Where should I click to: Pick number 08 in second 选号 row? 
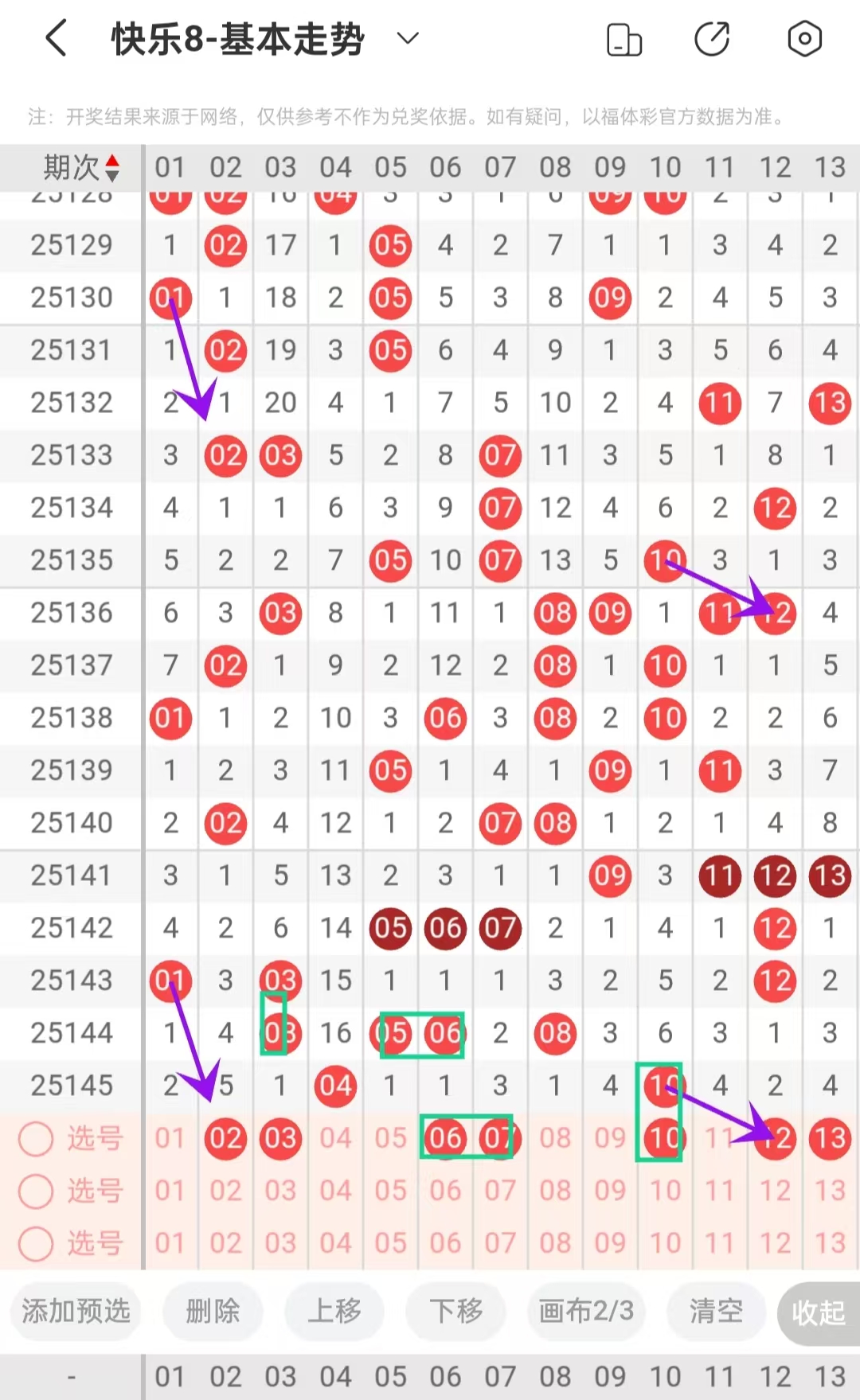tap(555, 1191)
